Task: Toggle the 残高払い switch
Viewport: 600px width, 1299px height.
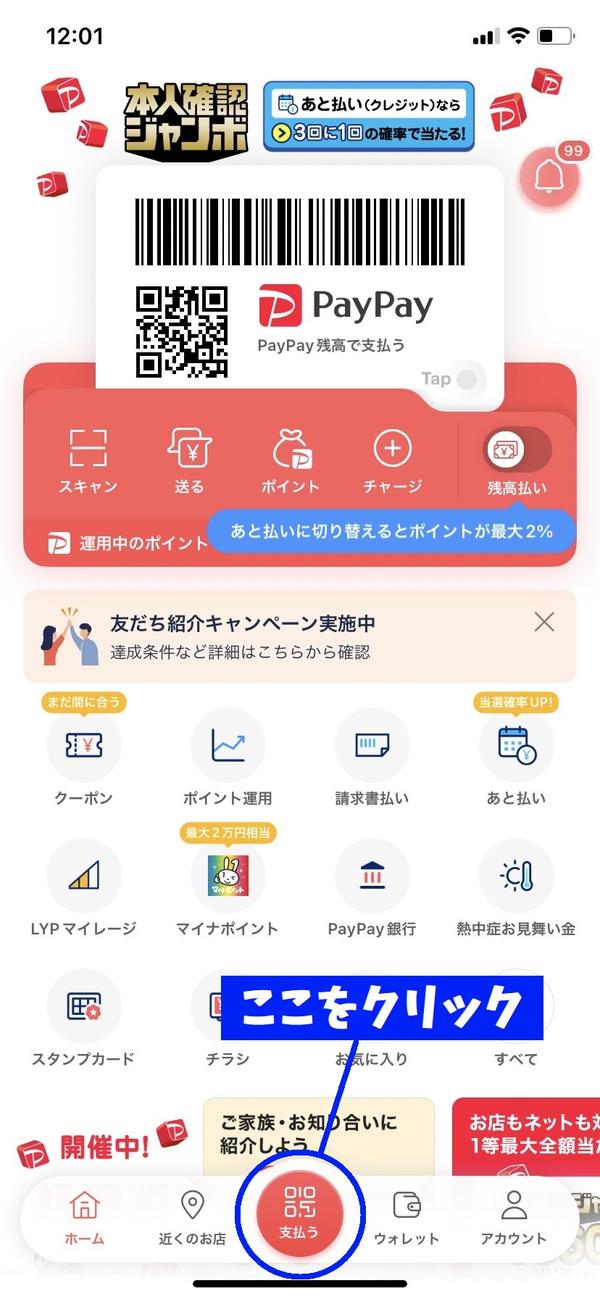Action: pos(517,451)
